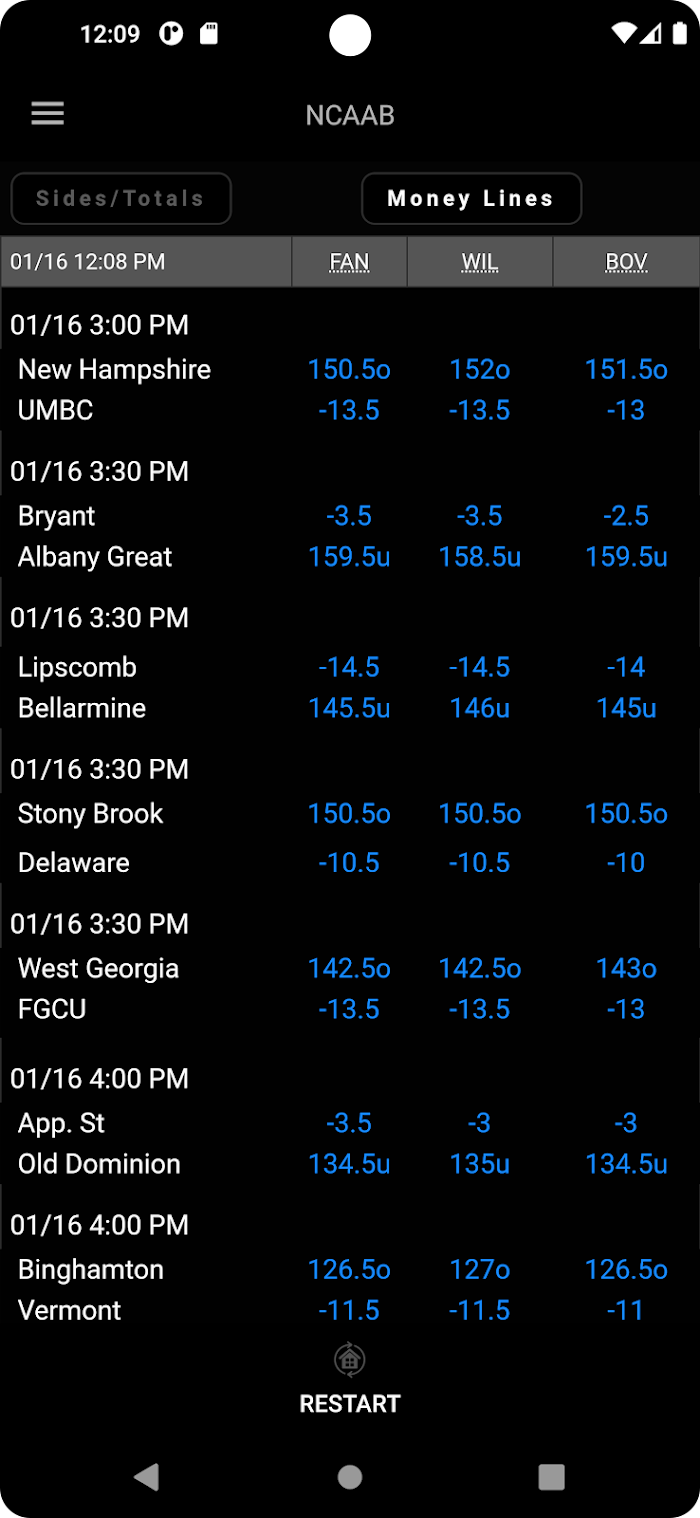This screenshot has width=700, height=1518.
Task: Open the hamburger drawer menu
Action: click(47, 114)
